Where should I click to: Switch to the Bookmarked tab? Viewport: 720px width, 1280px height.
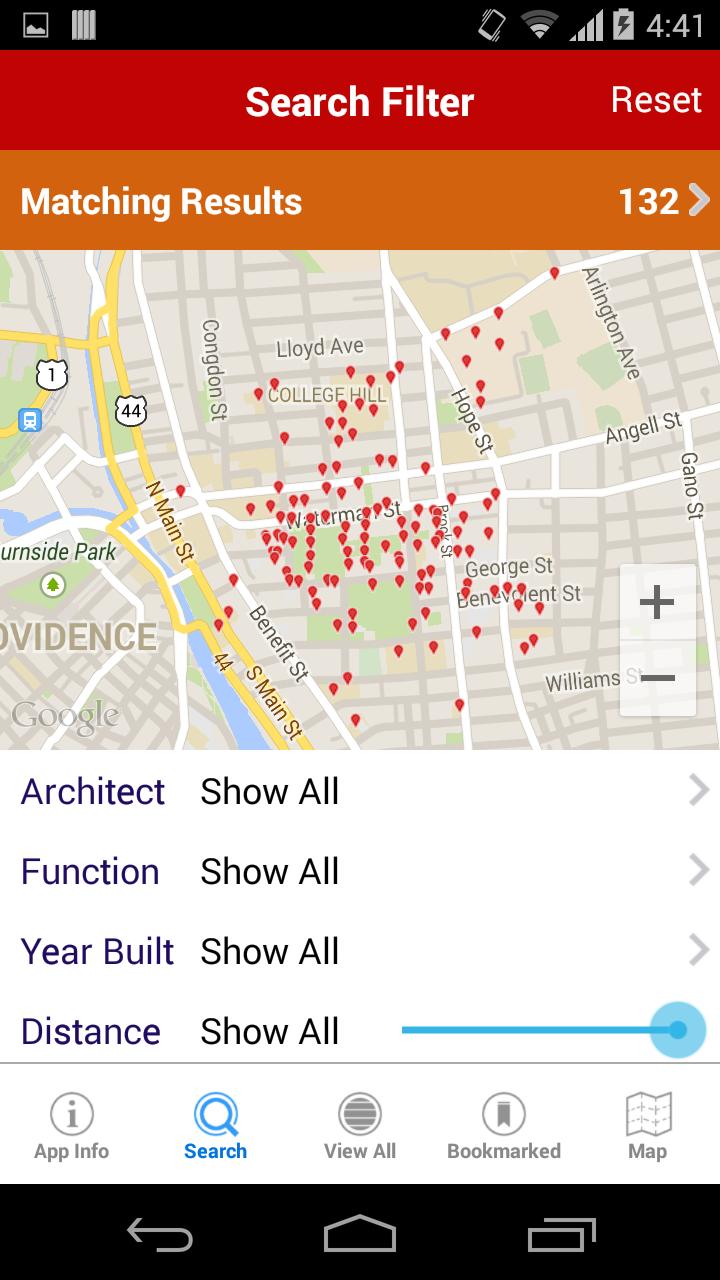pos(504,1126)
